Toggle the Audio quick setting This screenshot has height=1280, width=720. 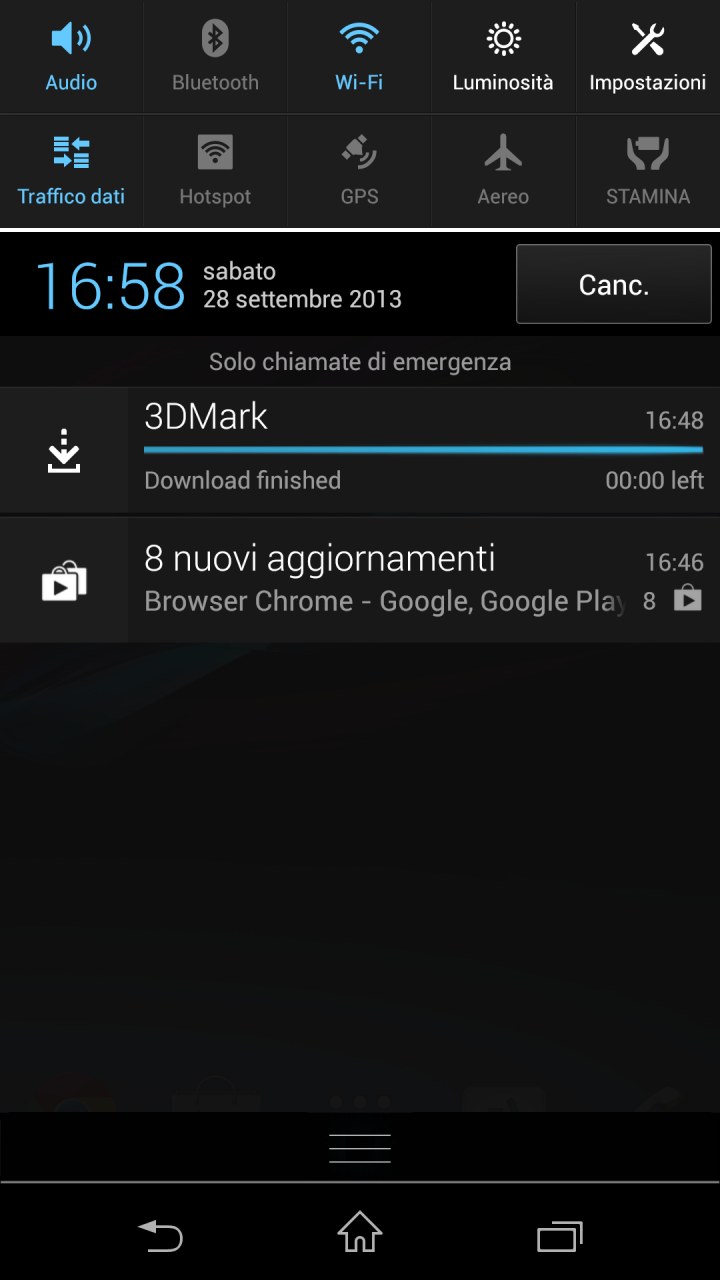click(x=71, y=57)
